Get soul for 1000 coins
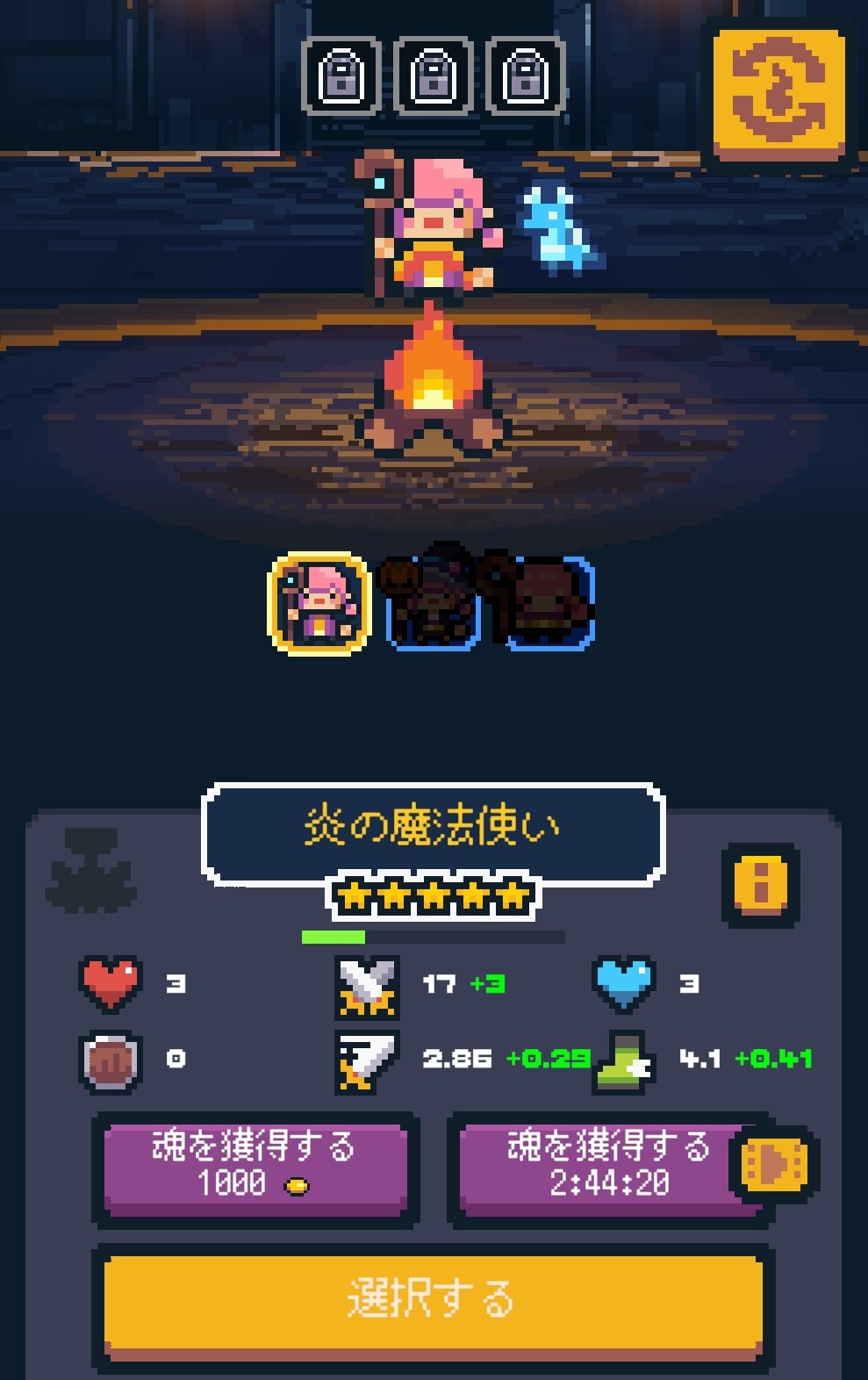This screenshot has height=1380, width=868. 255,1166
